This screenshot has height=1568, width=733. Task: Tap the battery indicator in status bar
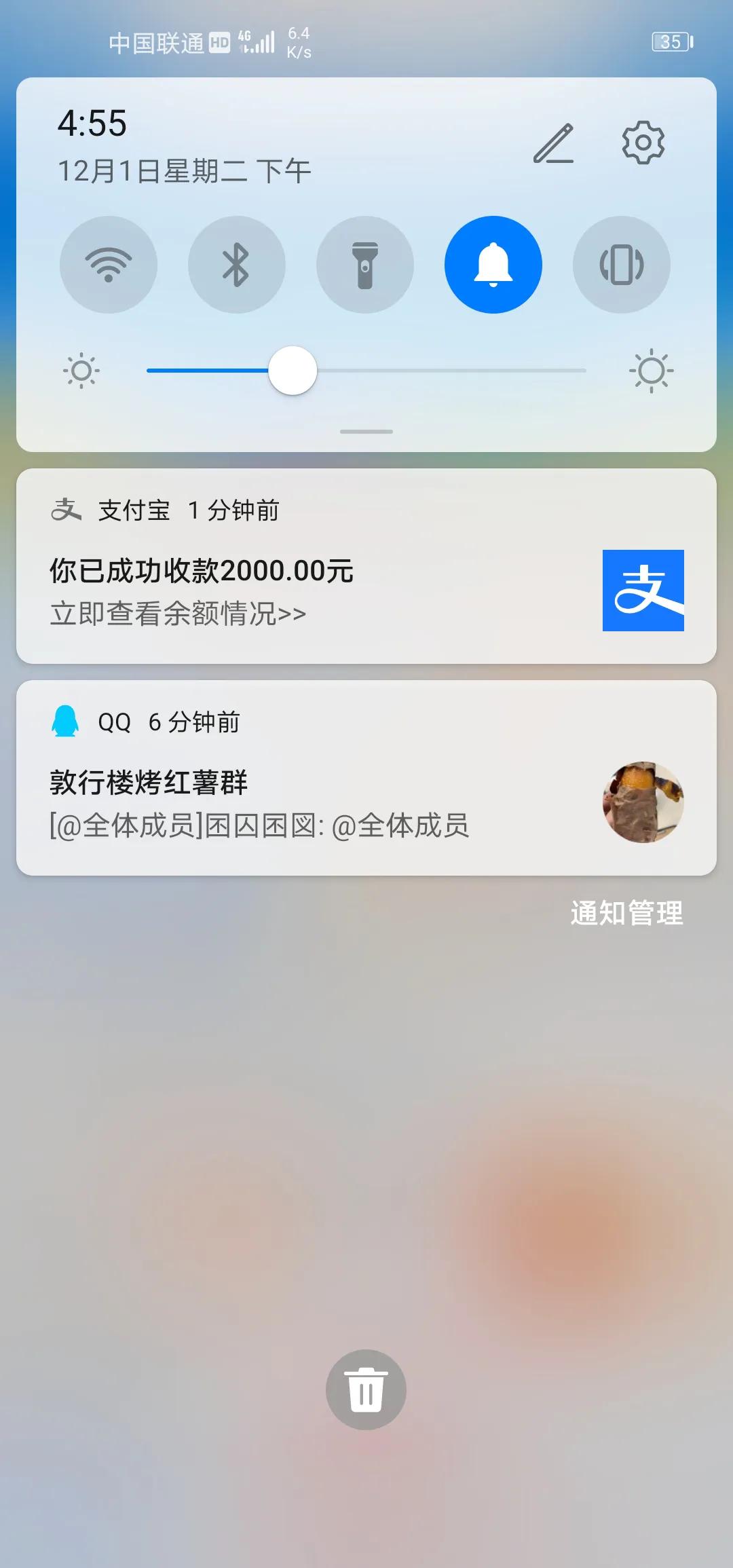[x=671, y=42]
